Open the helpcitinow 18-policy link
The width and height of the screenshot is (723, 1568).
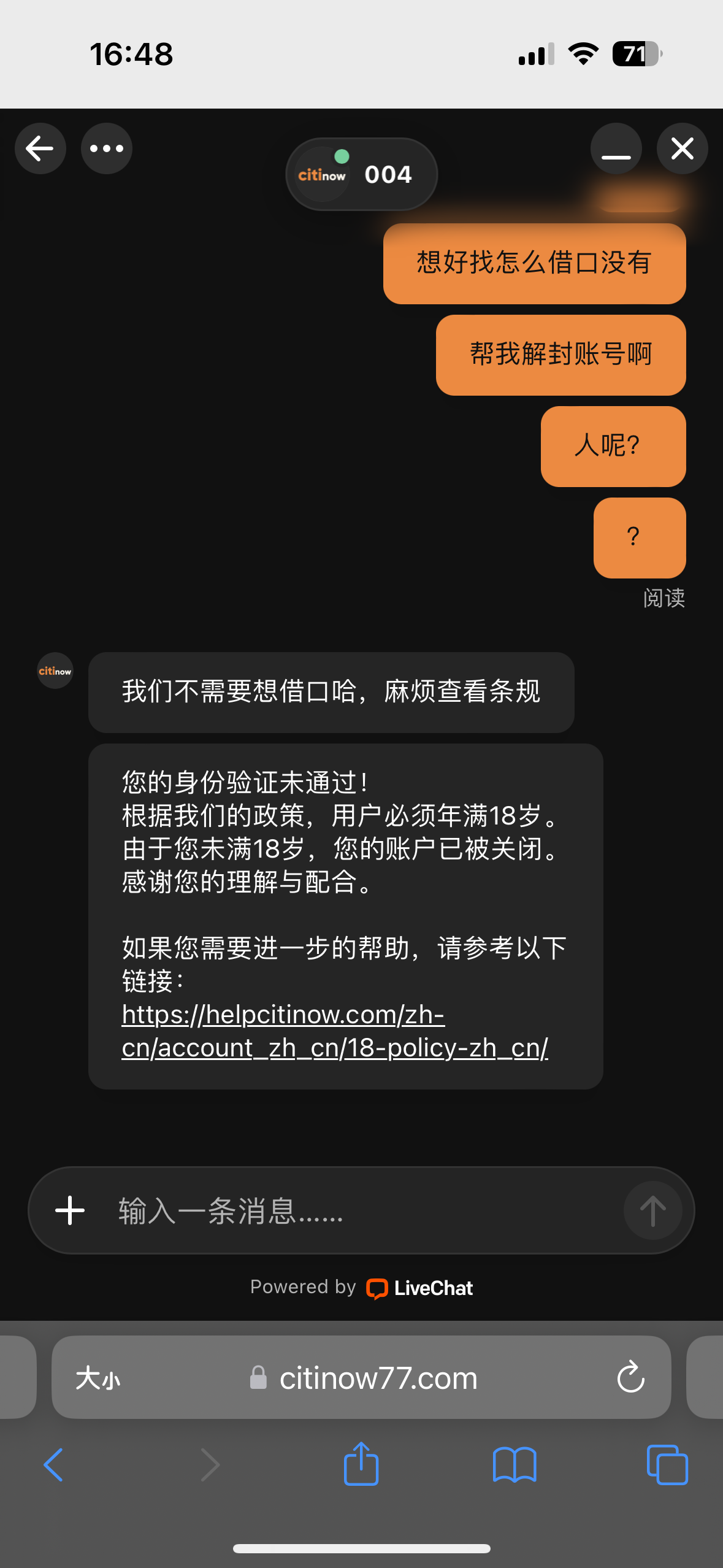(x=334, y=1032)
